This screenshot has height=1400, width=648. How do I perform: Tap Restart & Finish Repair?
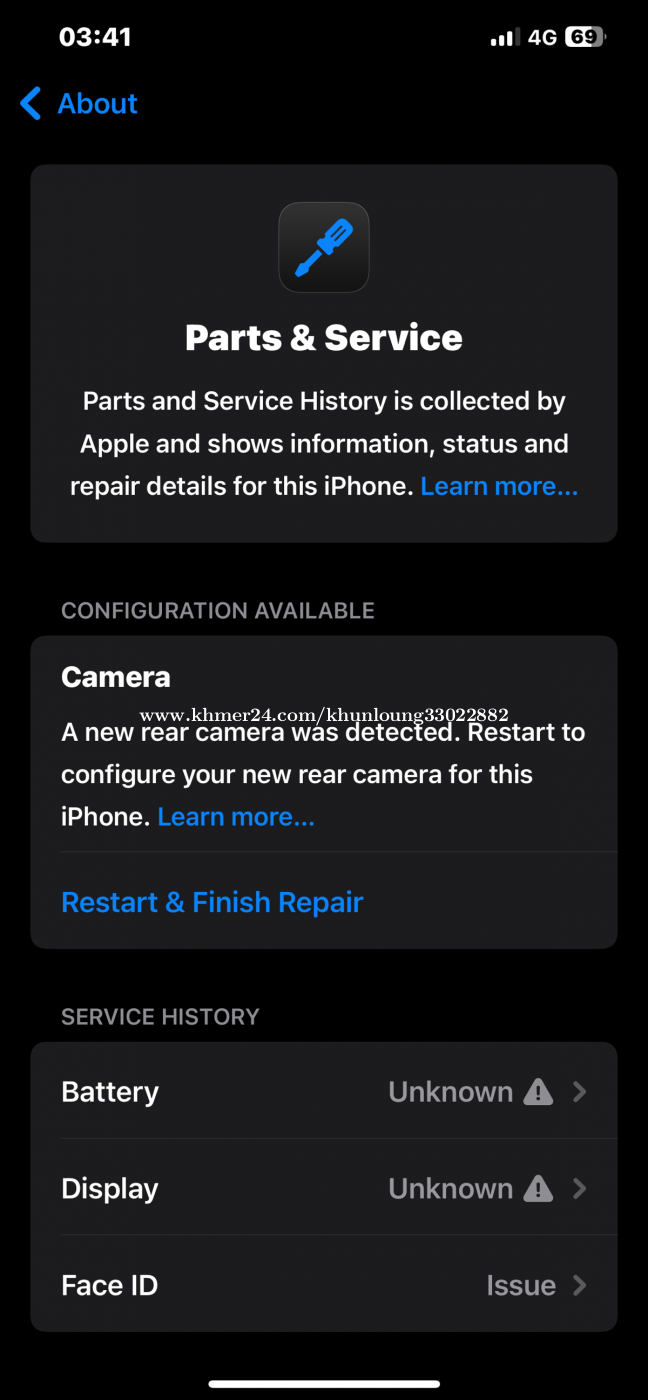pyautogui.click(x=212, y=902)
